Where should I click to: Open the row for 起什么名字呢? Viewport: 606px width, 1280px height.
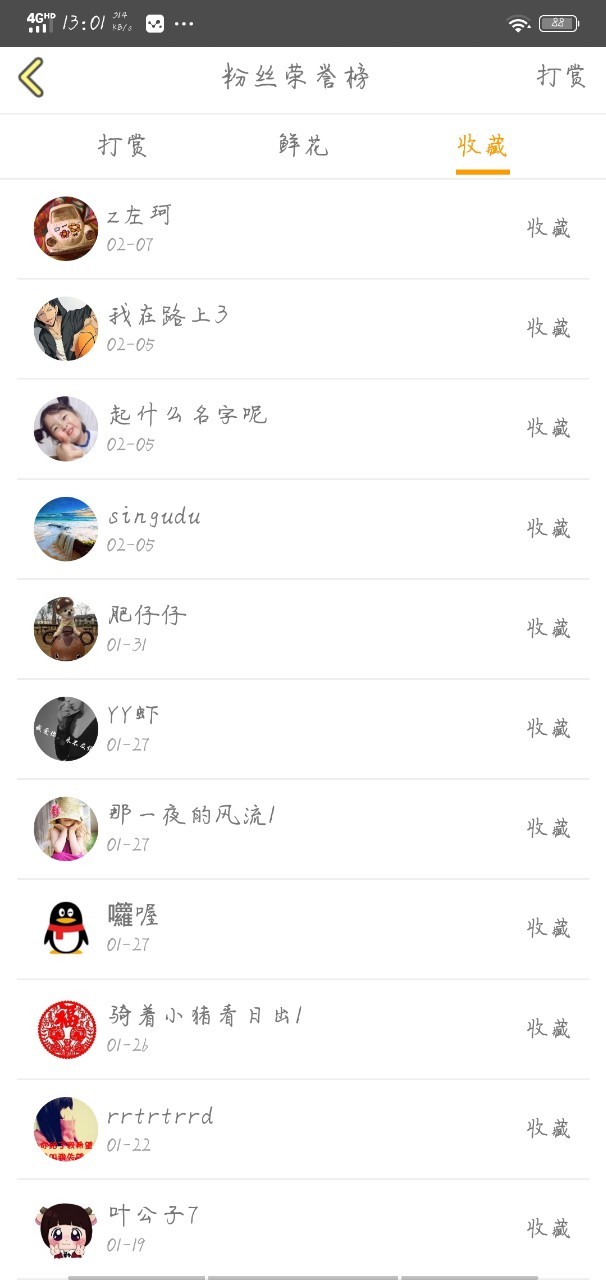point(303,429)
